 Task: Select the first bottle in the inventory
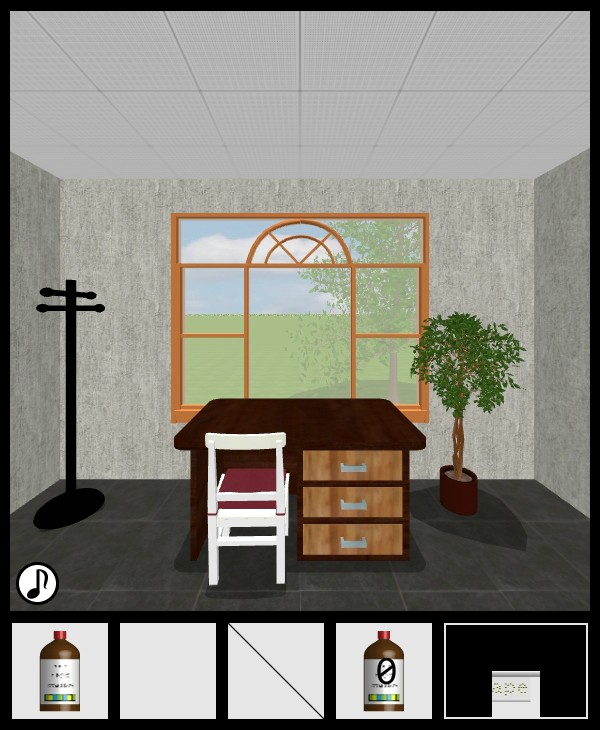pos(60,671)
